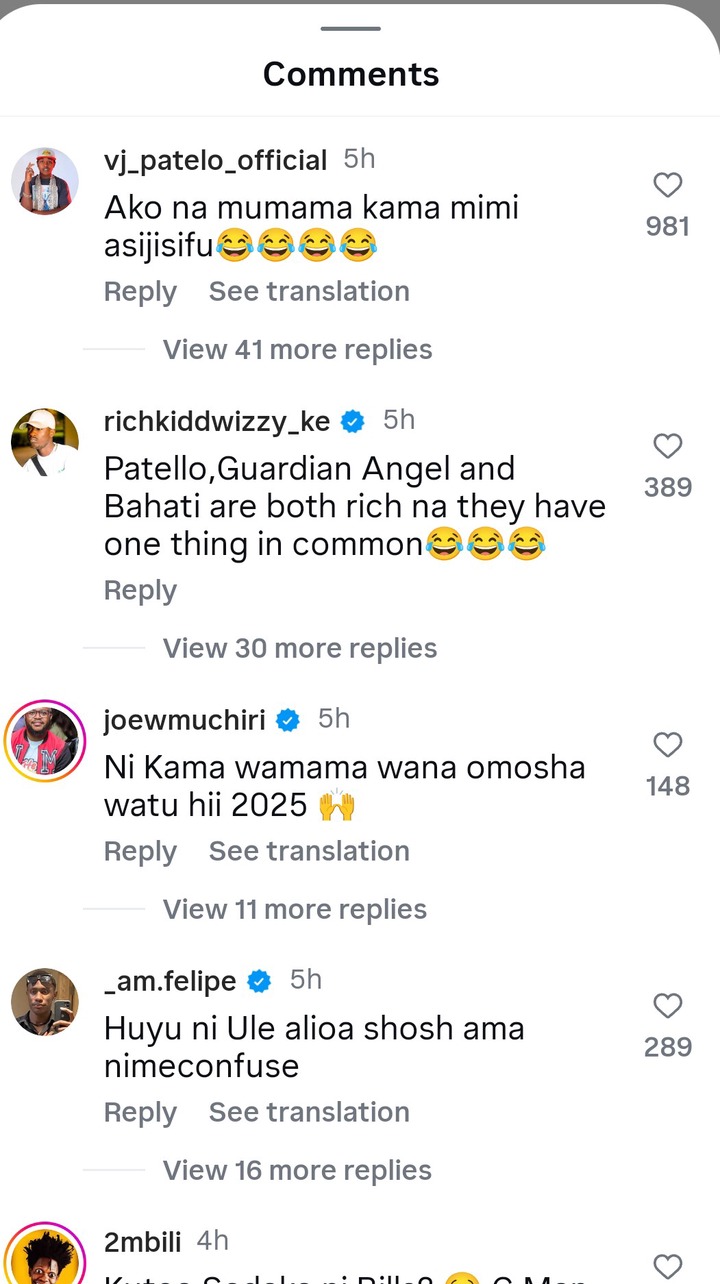Reply to _am.felipe's comment
This screenshot has width=720, height=1284.
tap(140, 1113)
